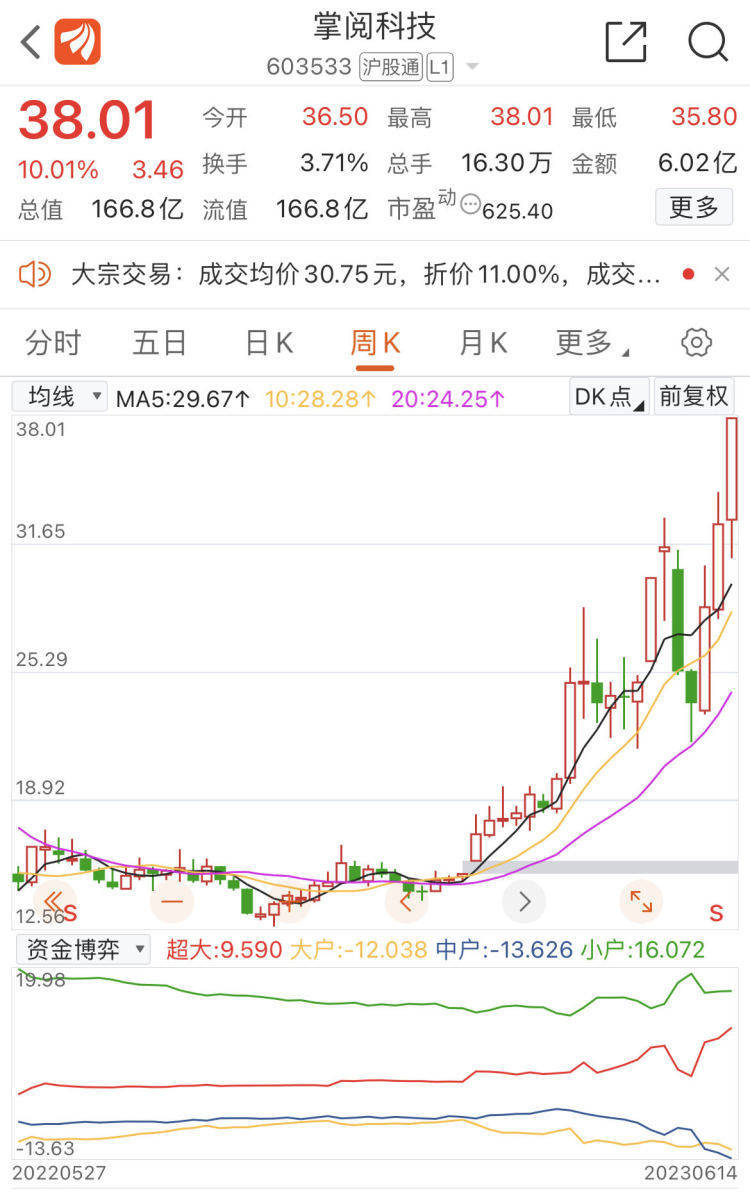Image resolution: width=750 pixels, height=1200 pixels.
Task: Switch to the 月K monthly chart tab
Action: (482, 342)
